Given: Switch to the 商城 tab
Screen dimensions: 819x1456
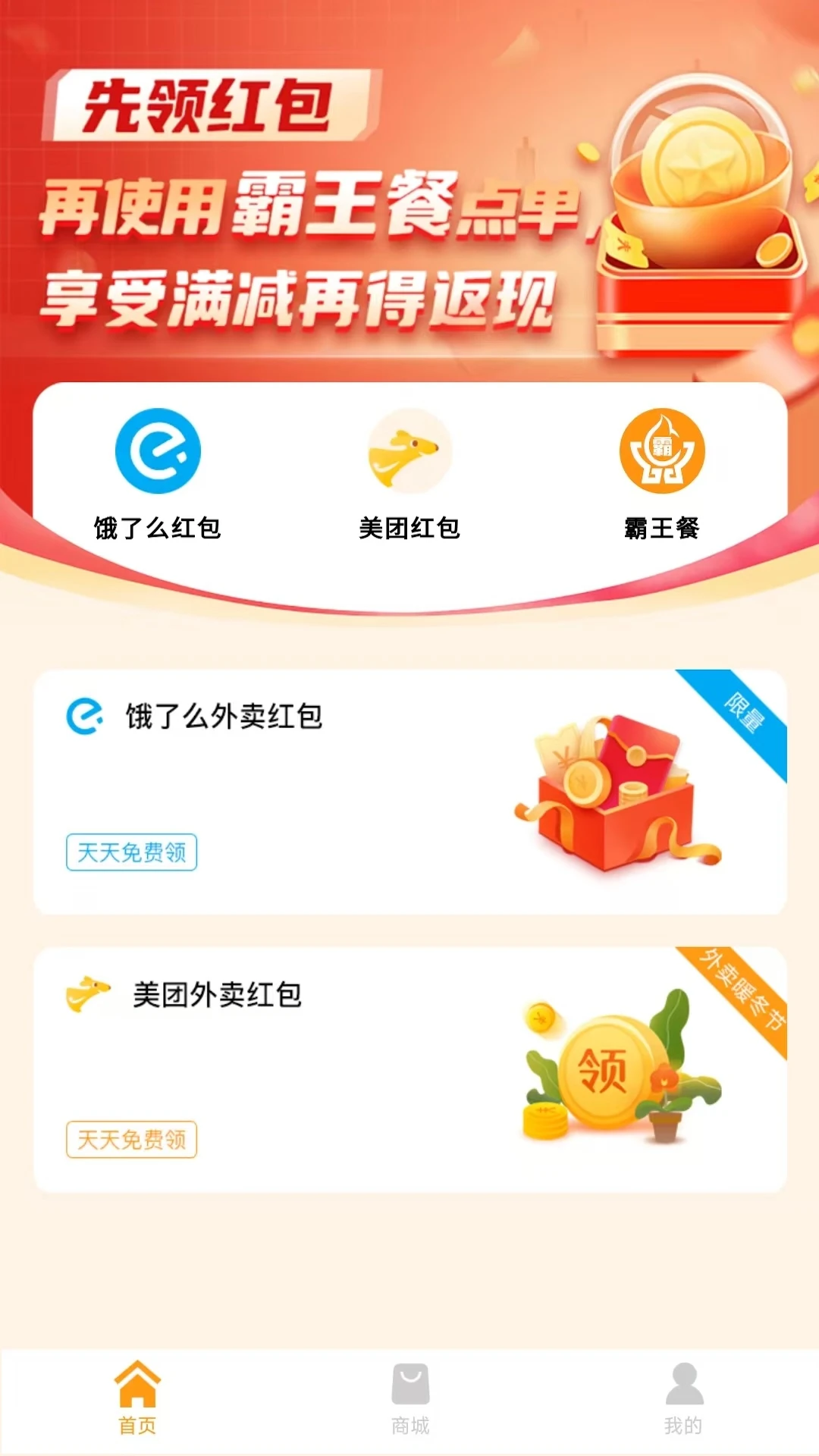Looking at the screenshot, I should [409, 1399].
